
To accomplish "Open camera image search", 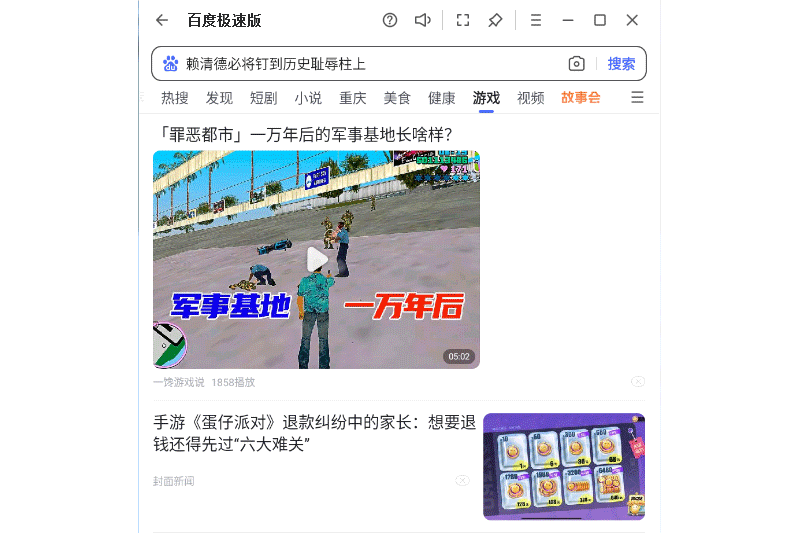I will [576, 64].
